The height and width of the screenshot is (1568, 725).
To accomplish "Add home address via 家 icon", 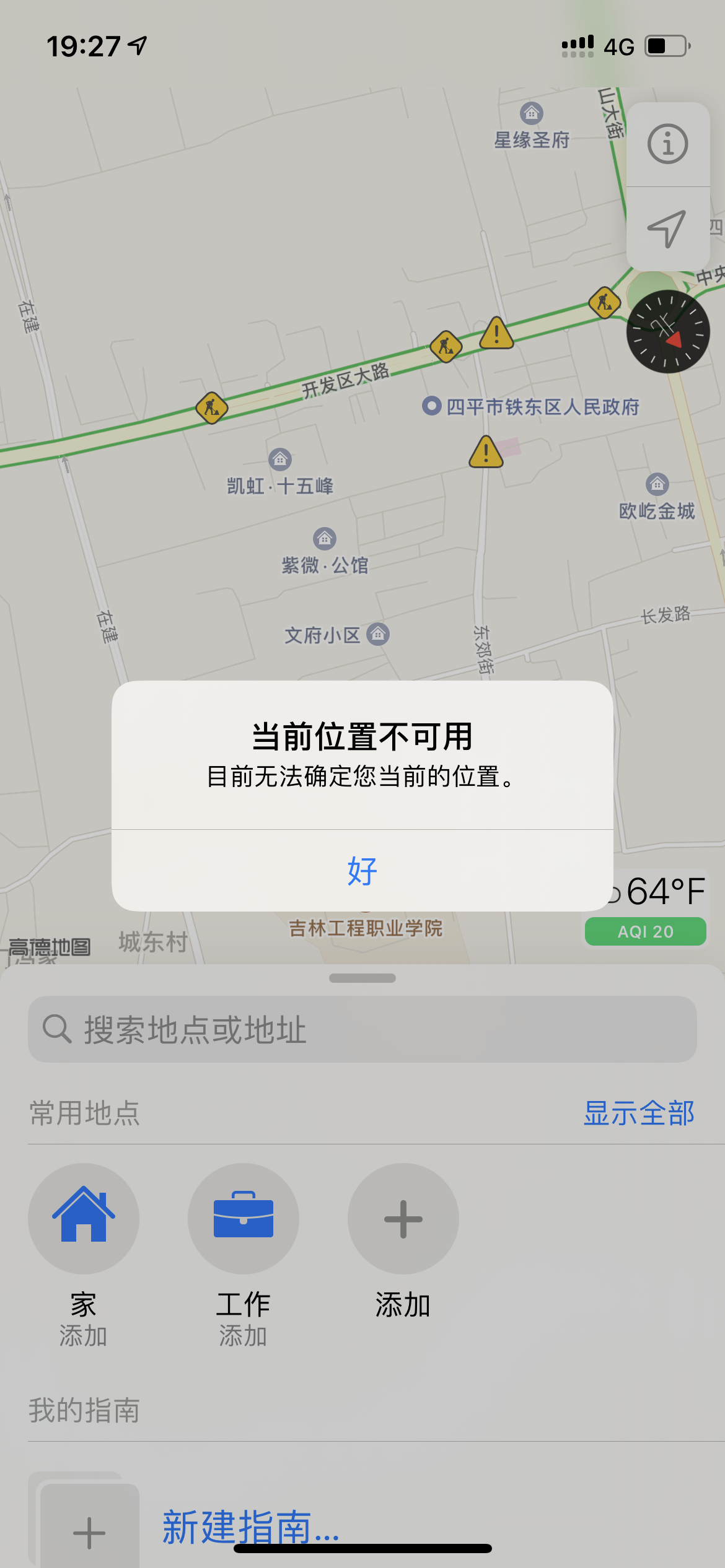I will (x=84, y=1218).
